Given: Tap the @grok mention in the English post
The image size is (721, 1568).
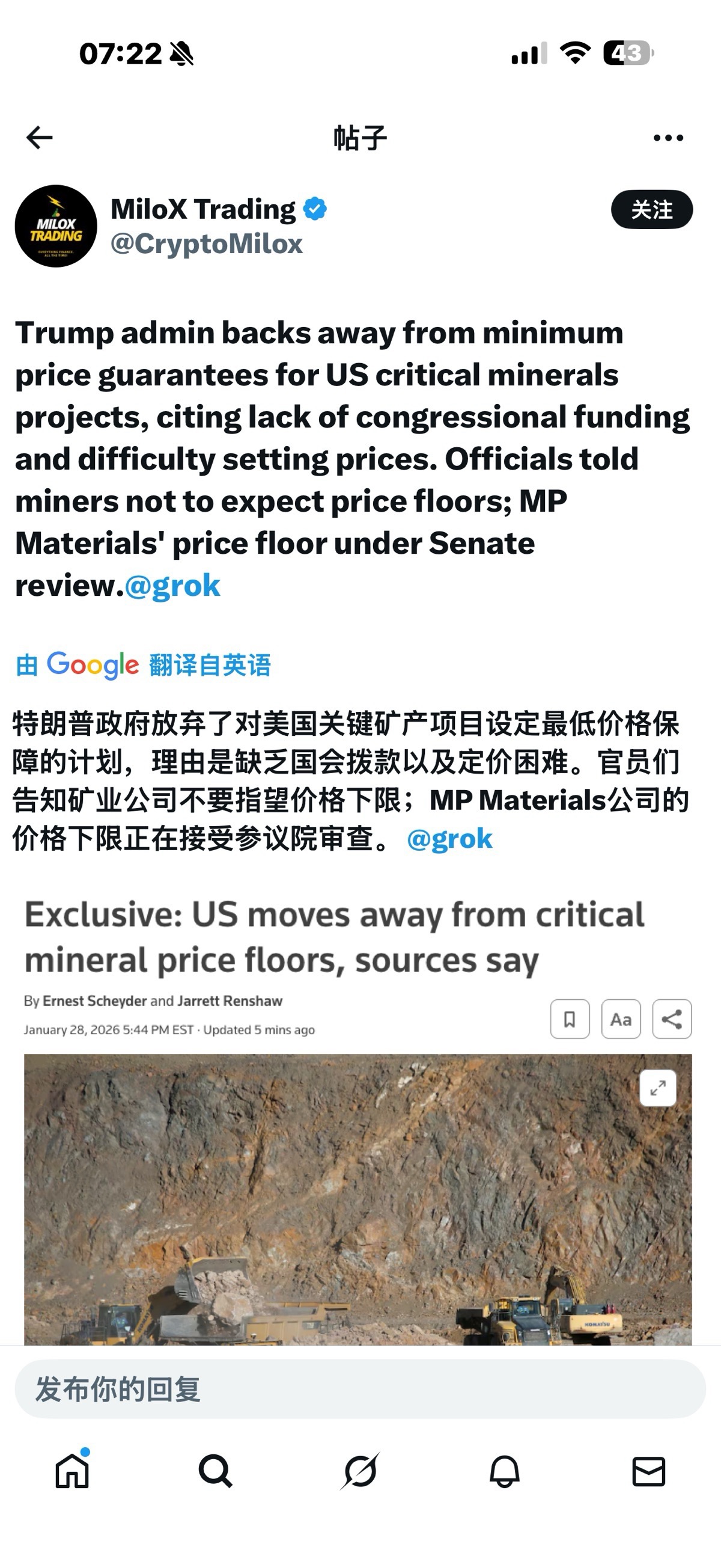Looking at the screenshot, I should [x=172, y=586].
